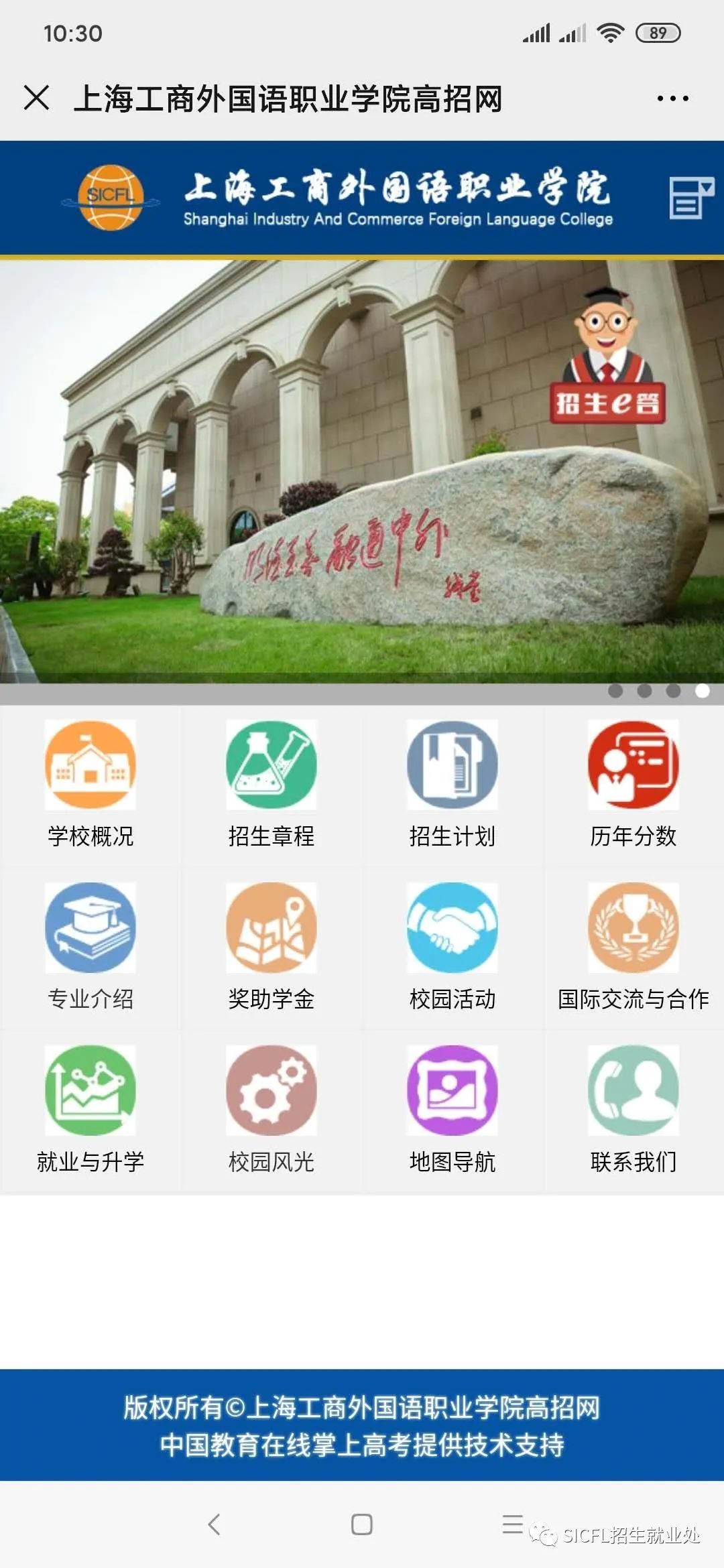The height and width of the screenshot is (1568, 724).
Task: Open 国际交流与合作 section
Action: click(633, 946)
